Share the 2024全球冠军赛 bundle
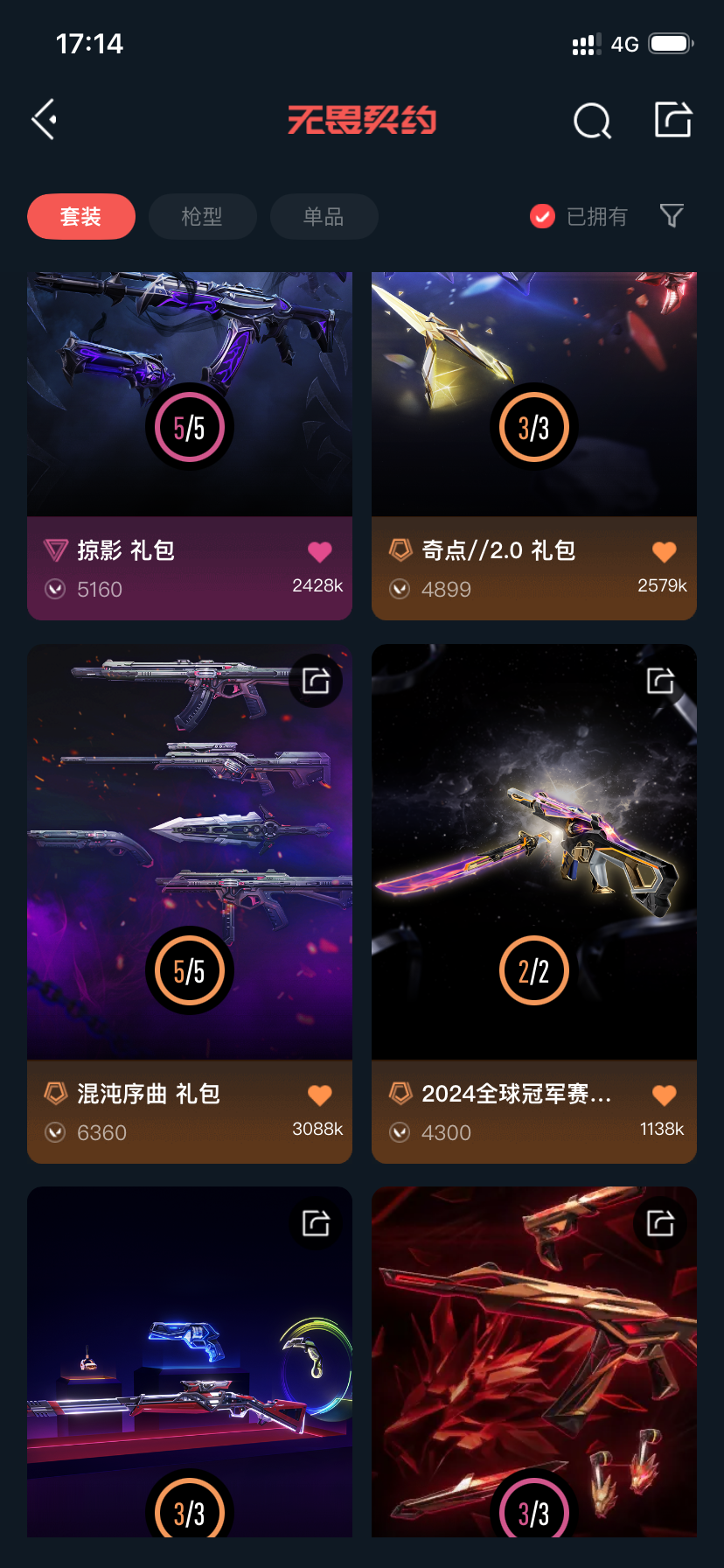 (x=660, y=681)
